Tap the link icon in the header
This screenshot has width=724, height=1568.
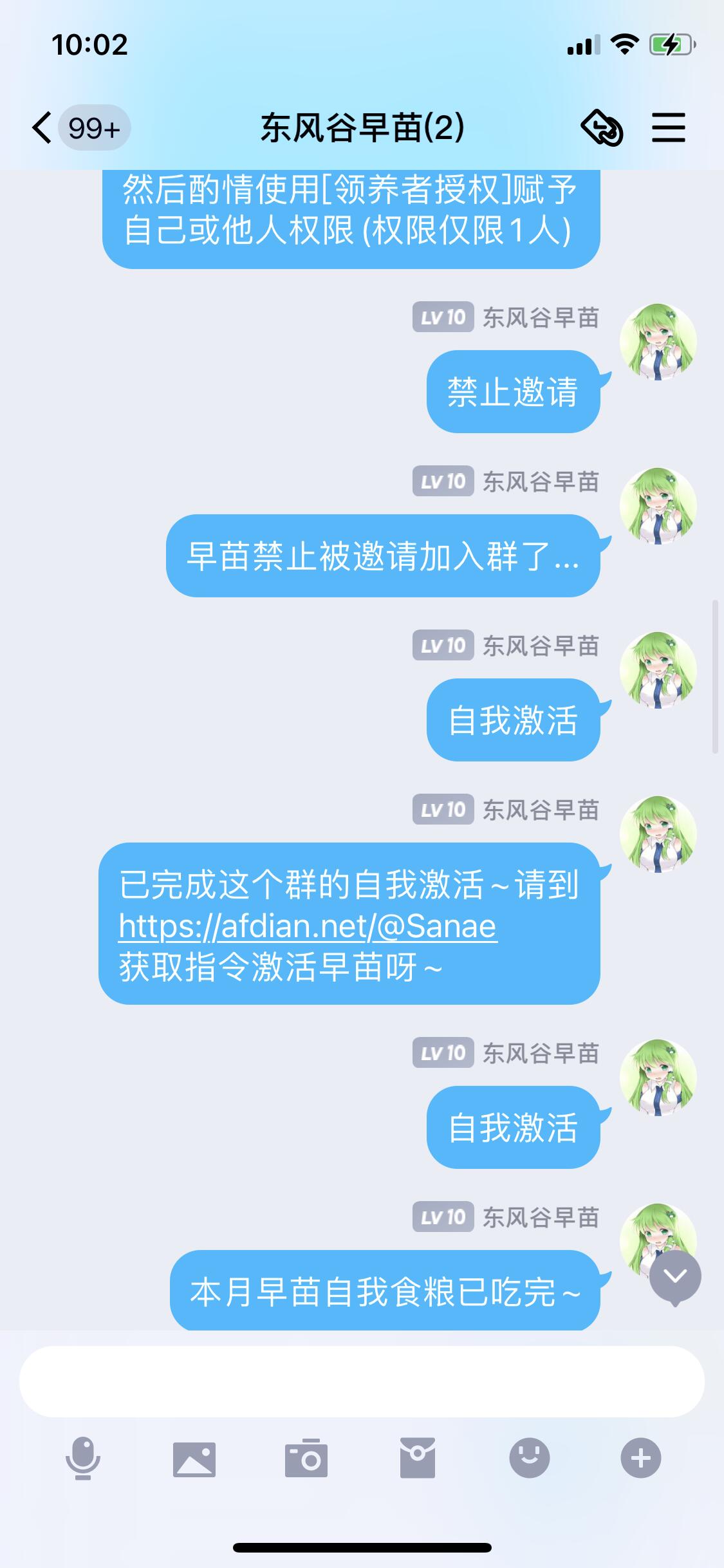pyautogui.click(x=602, y=127)
